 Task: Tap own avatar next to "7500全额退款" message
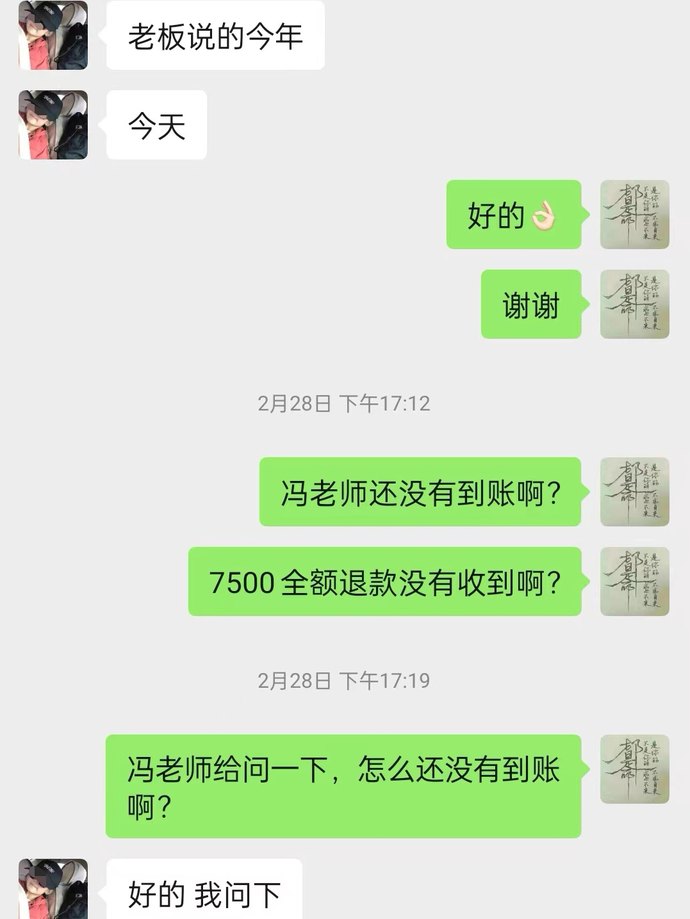pyautogui.click(x=634, y=581)
